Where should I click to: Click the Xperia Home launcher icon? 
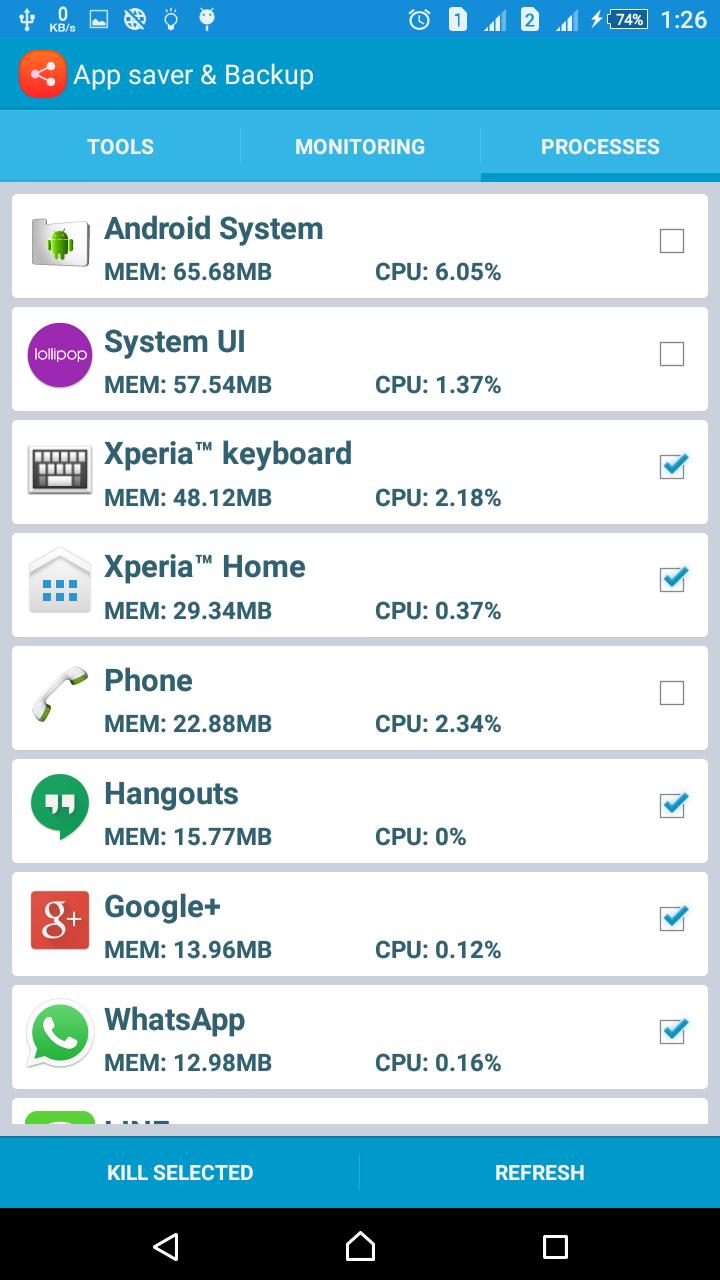59,581
